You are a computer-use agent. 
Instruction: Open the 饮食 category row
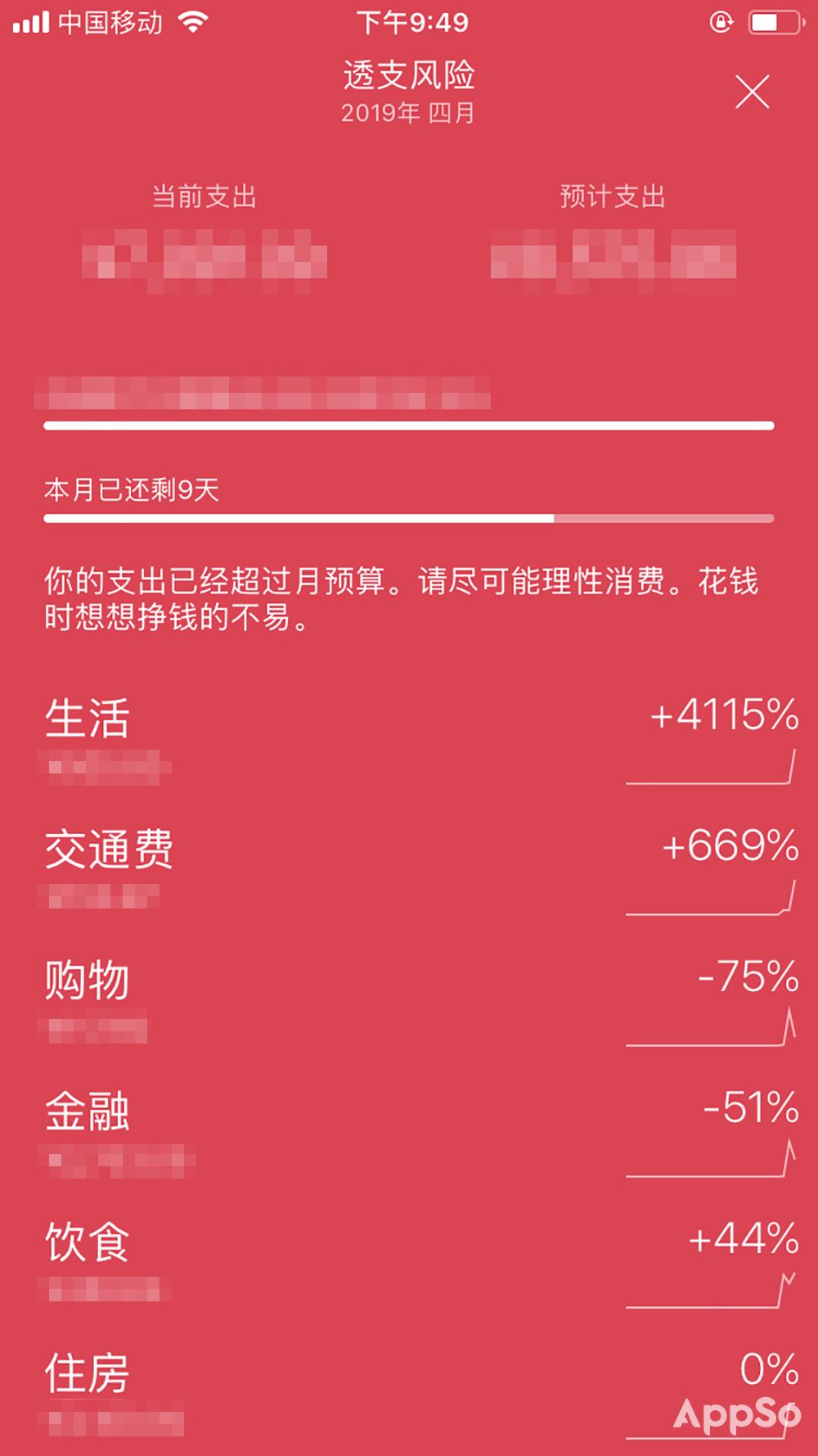point(409,1264)
